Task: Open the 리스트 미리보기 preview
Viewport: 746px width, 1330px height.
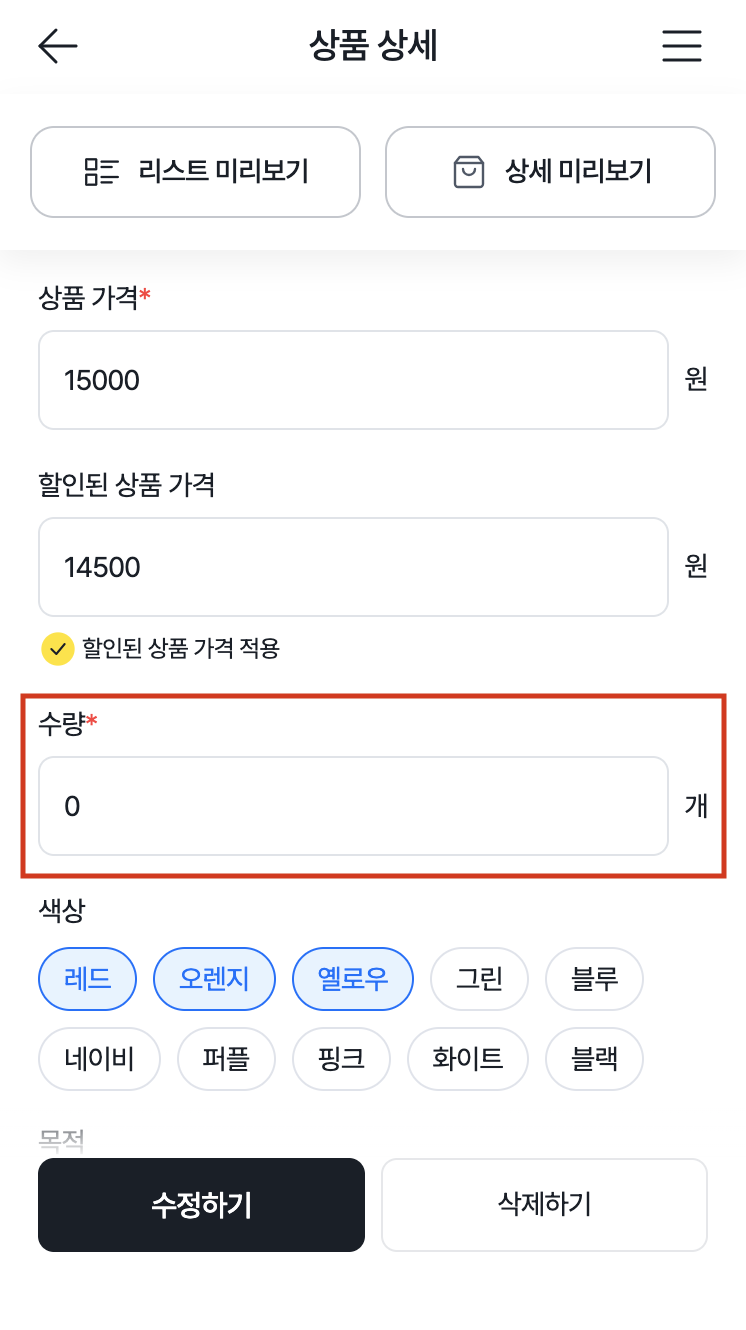Action: 195,171
